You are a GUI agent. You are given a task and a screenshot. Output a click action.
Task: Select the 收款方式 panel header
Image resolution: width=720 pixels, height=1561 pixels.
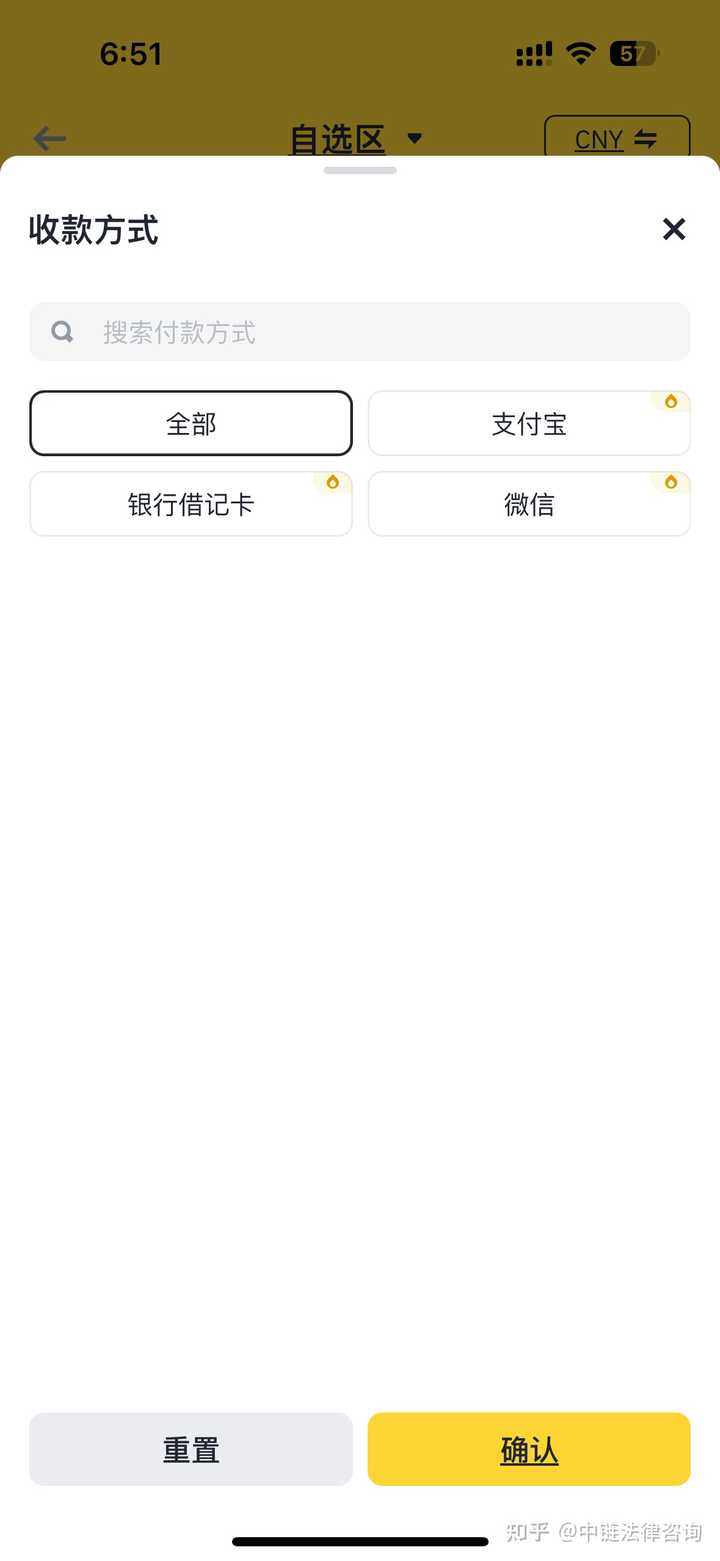93,230
